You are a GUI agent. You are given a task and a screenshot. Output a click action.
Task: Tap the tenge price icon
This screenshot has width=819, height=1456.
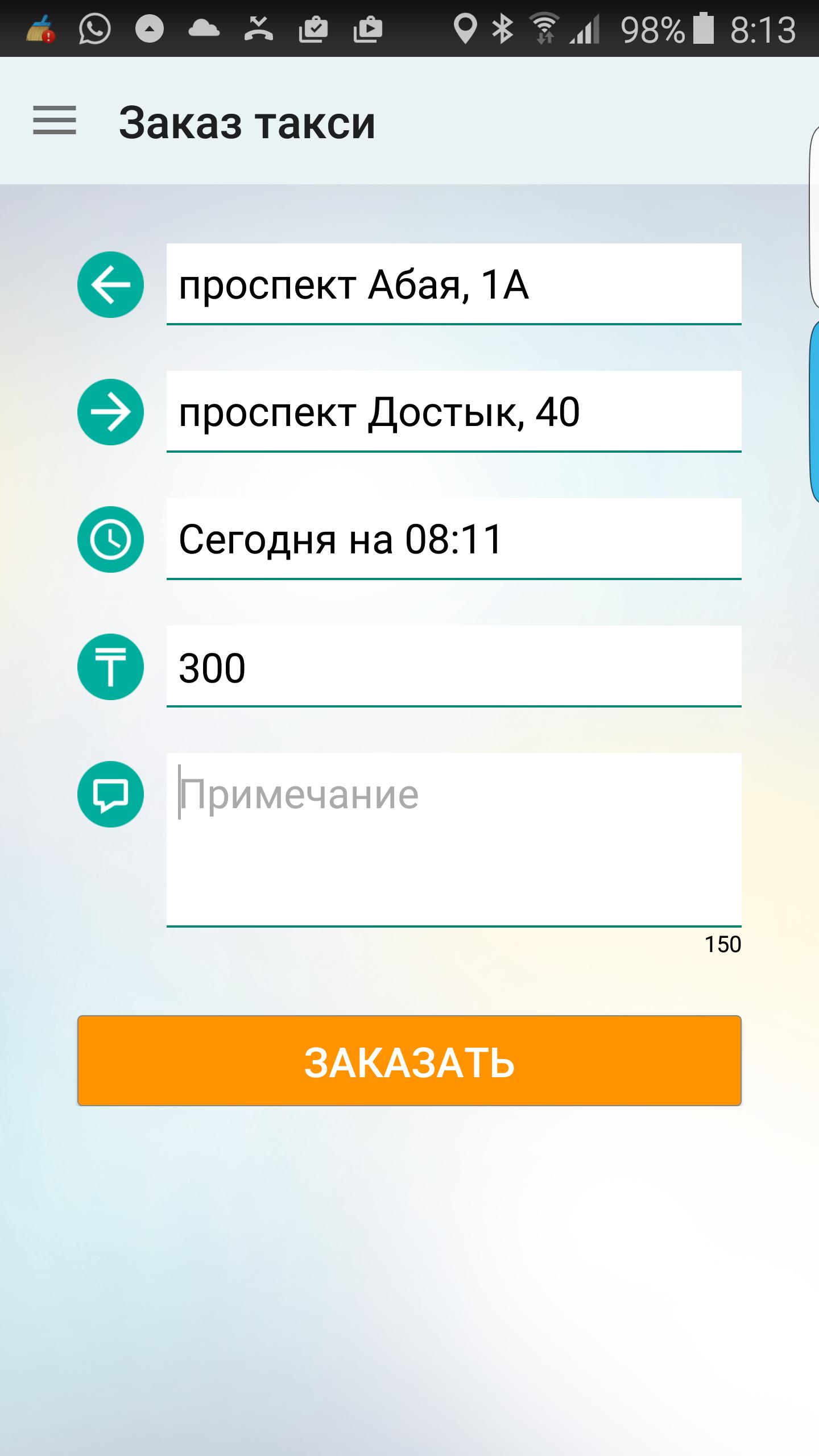click(x=110, y=667)
